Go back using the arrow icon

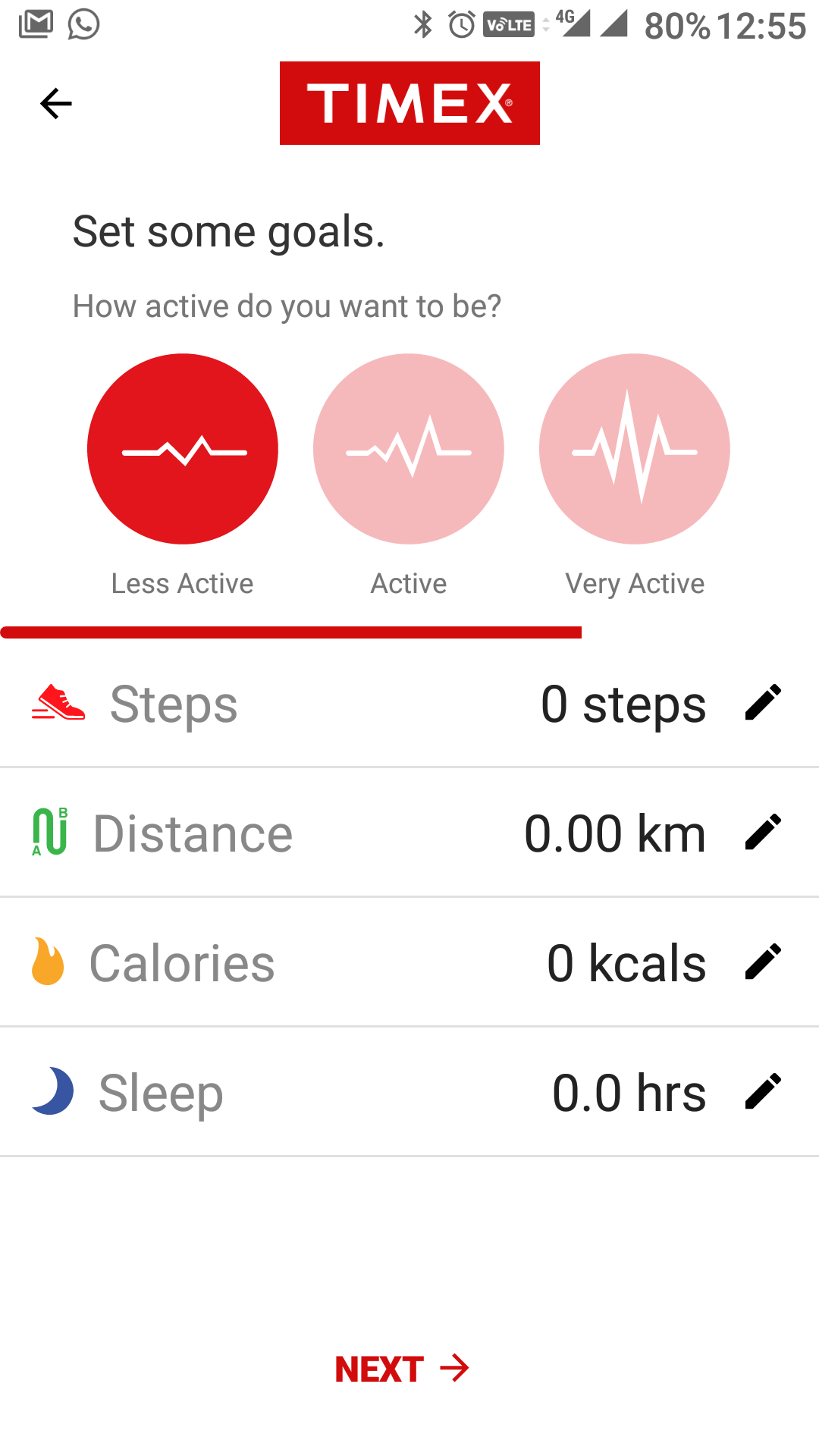point(55,104)
